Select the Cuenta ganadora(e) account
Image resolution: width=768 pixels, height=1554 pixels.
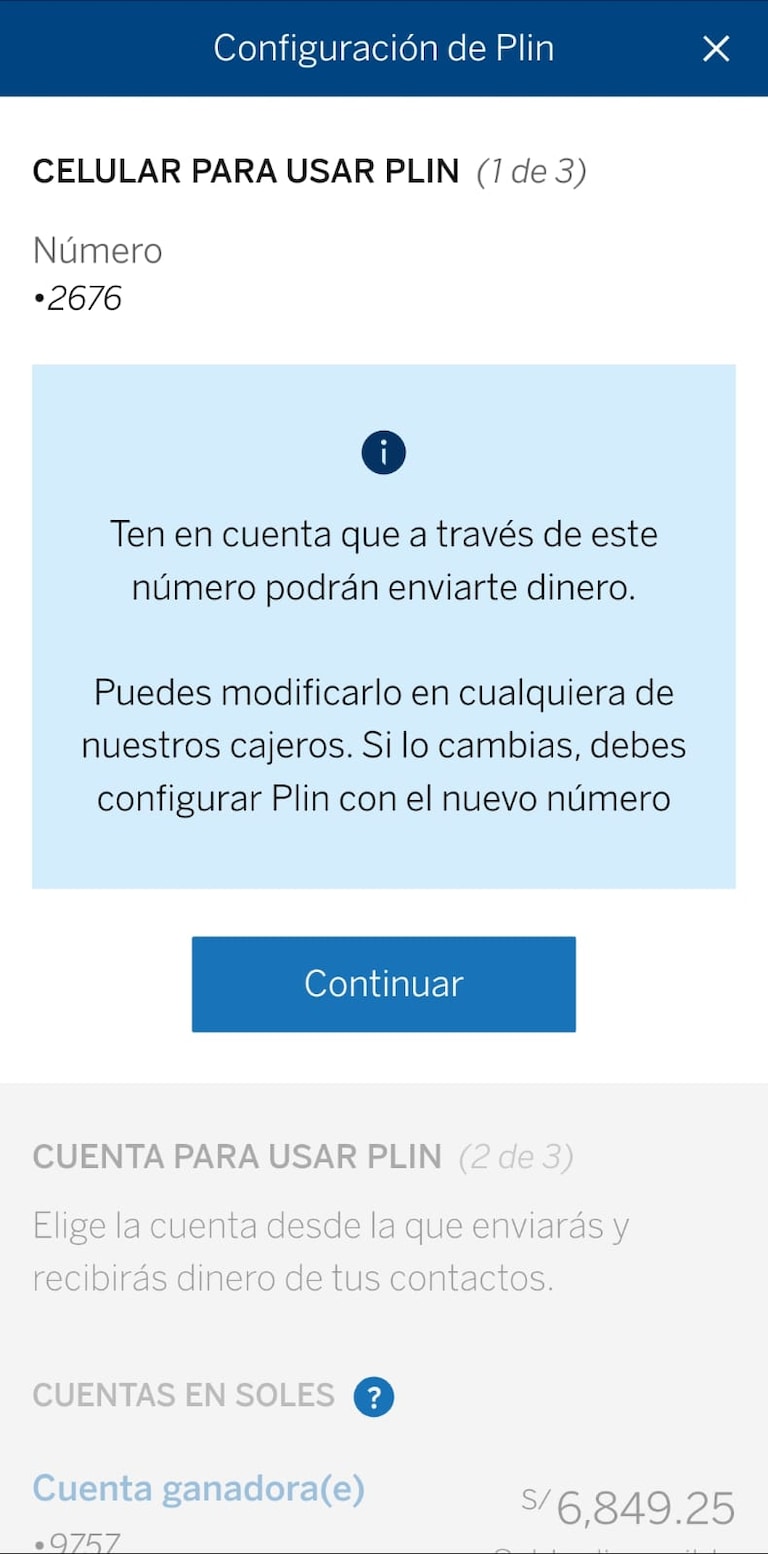pos(199,1489)
